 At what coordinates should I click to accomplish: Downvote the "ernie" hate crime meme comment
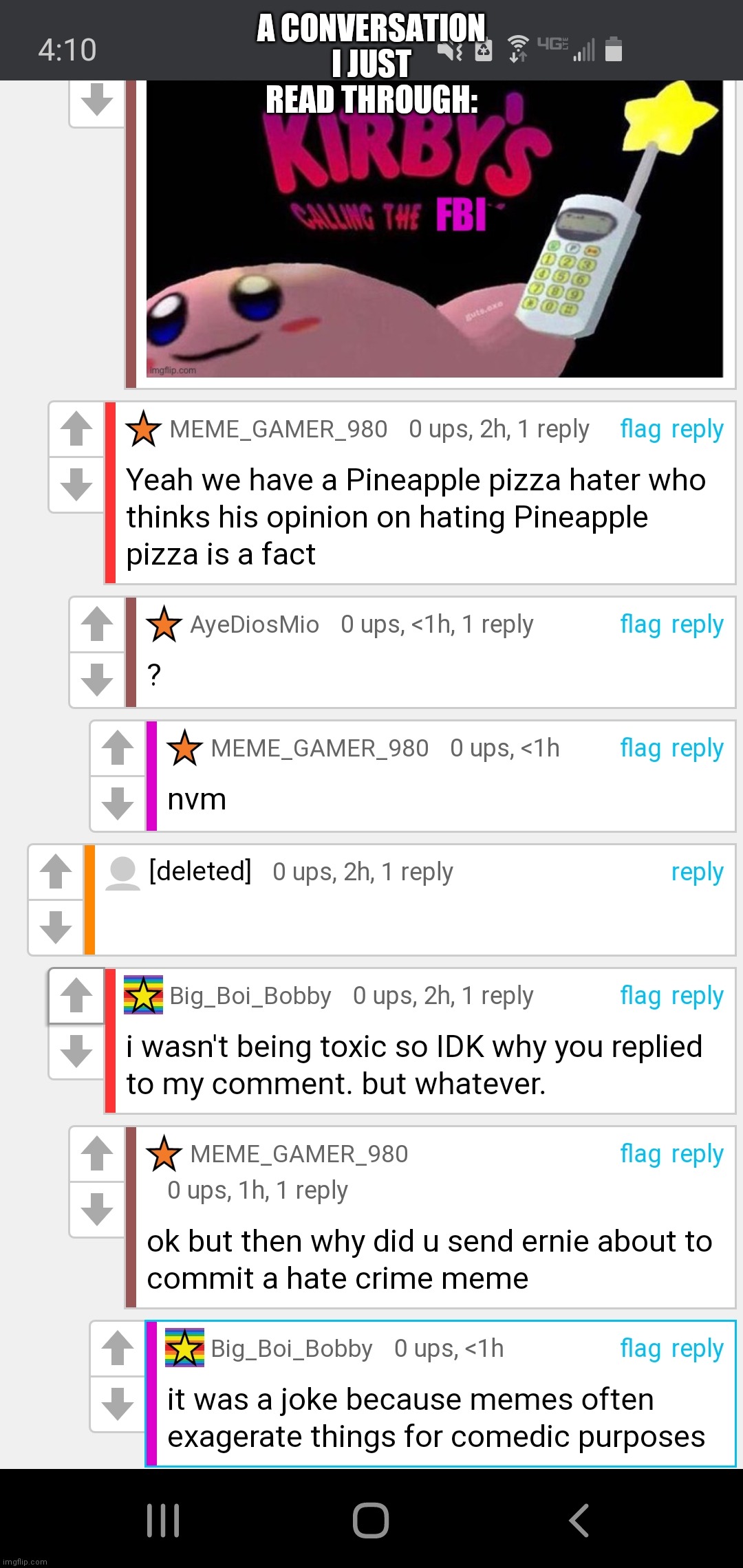point(97,1209)
